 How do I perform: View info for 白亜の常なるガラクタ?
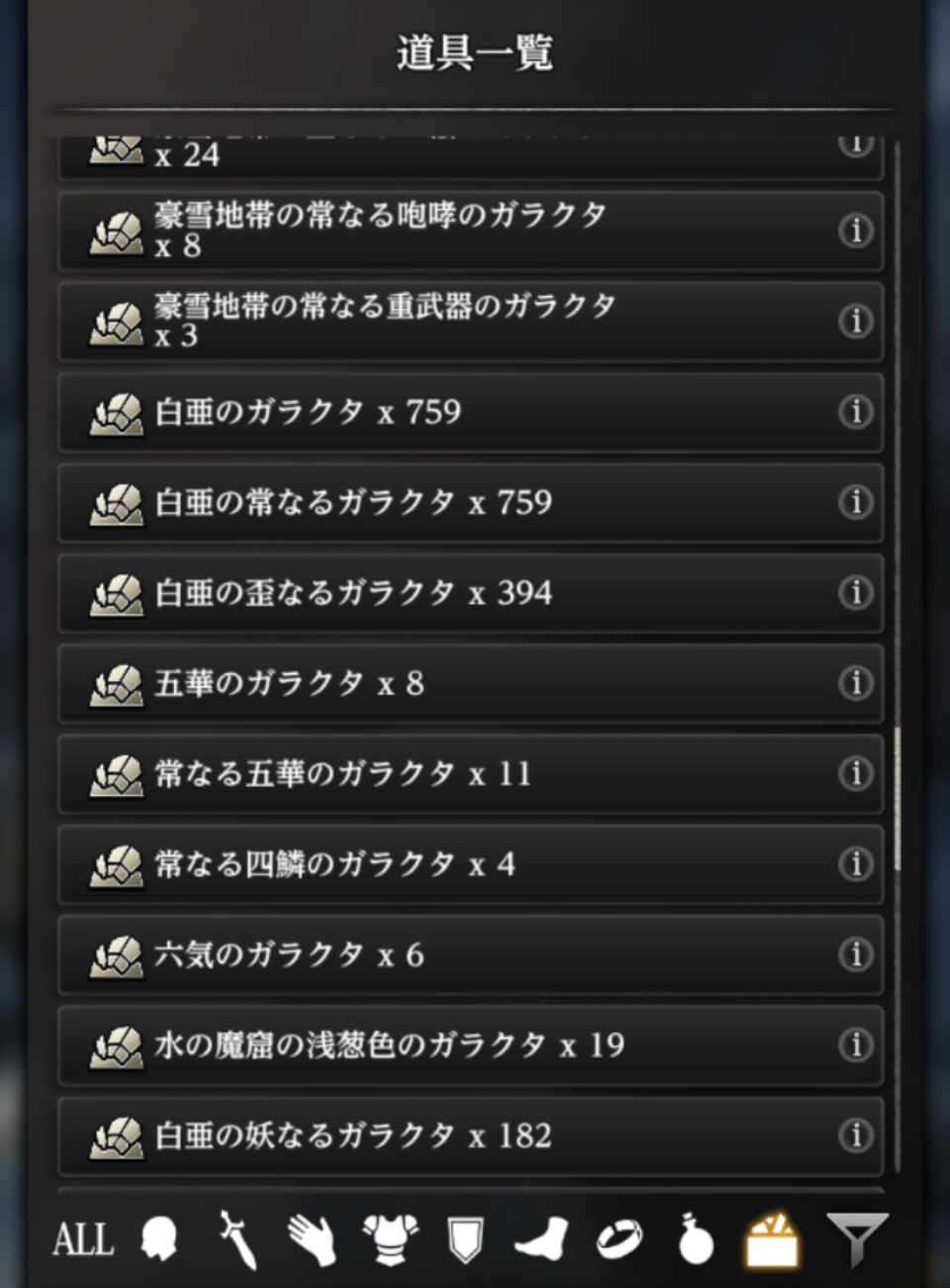(x=855, y=502)
